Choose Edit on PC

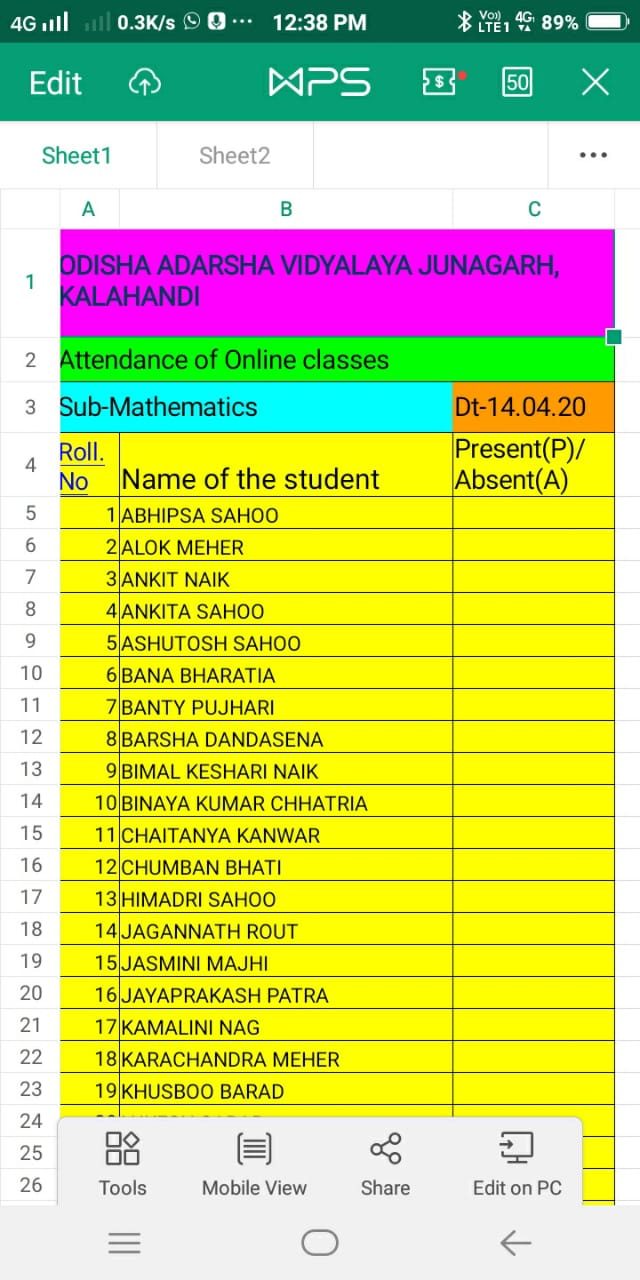click(517, 1163)
